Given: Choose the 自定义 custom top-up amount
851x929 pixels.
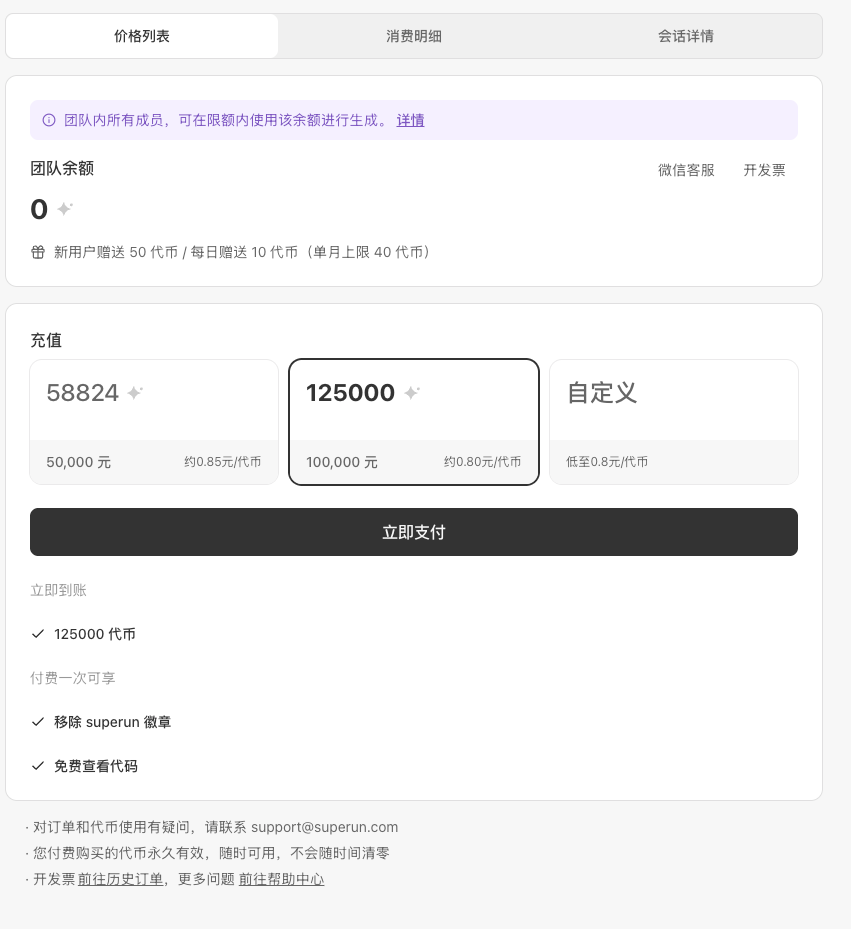Looking at the screenshot, I should coord(673,421).
